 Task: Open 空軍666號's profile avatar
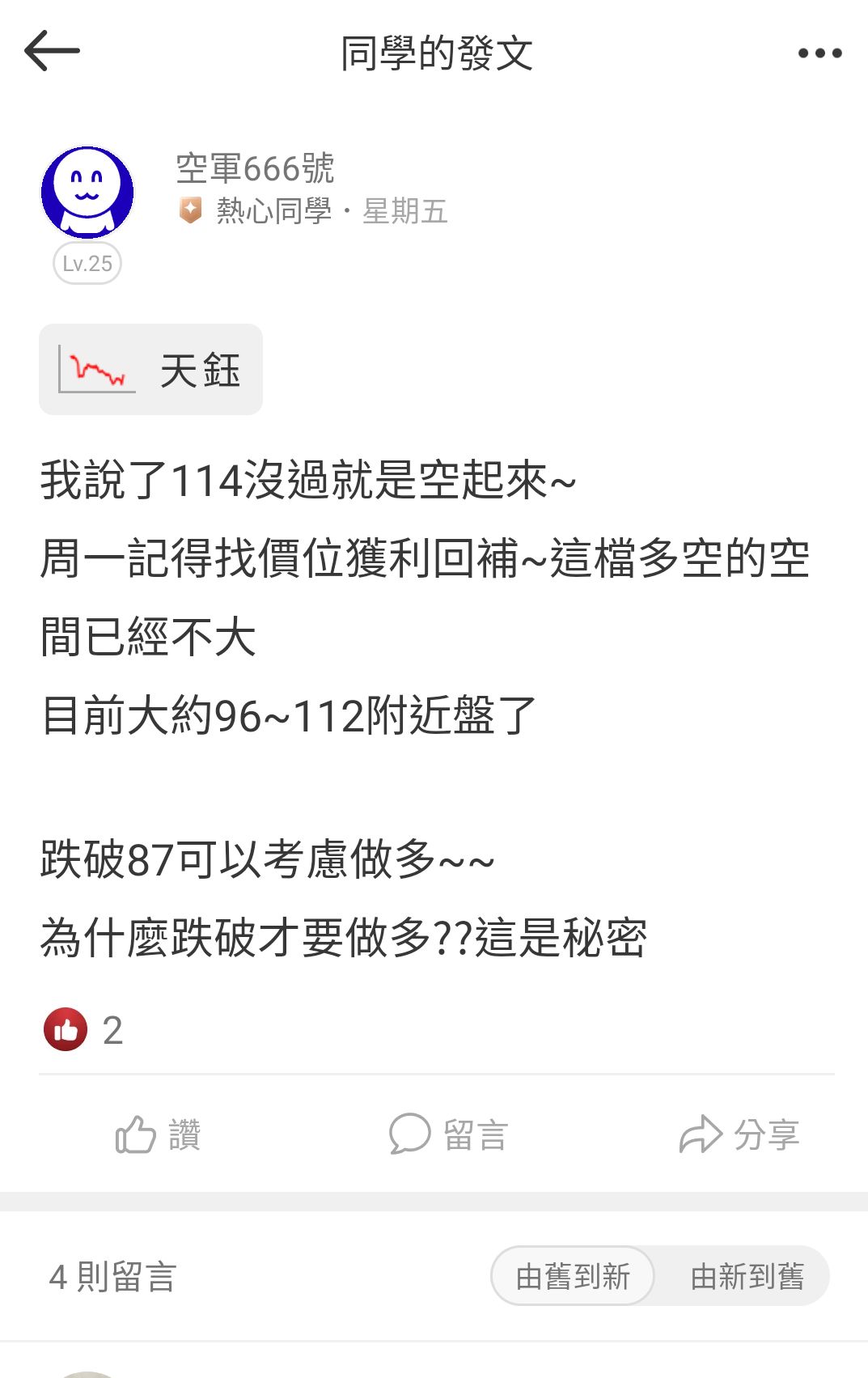tap(87, 193)
